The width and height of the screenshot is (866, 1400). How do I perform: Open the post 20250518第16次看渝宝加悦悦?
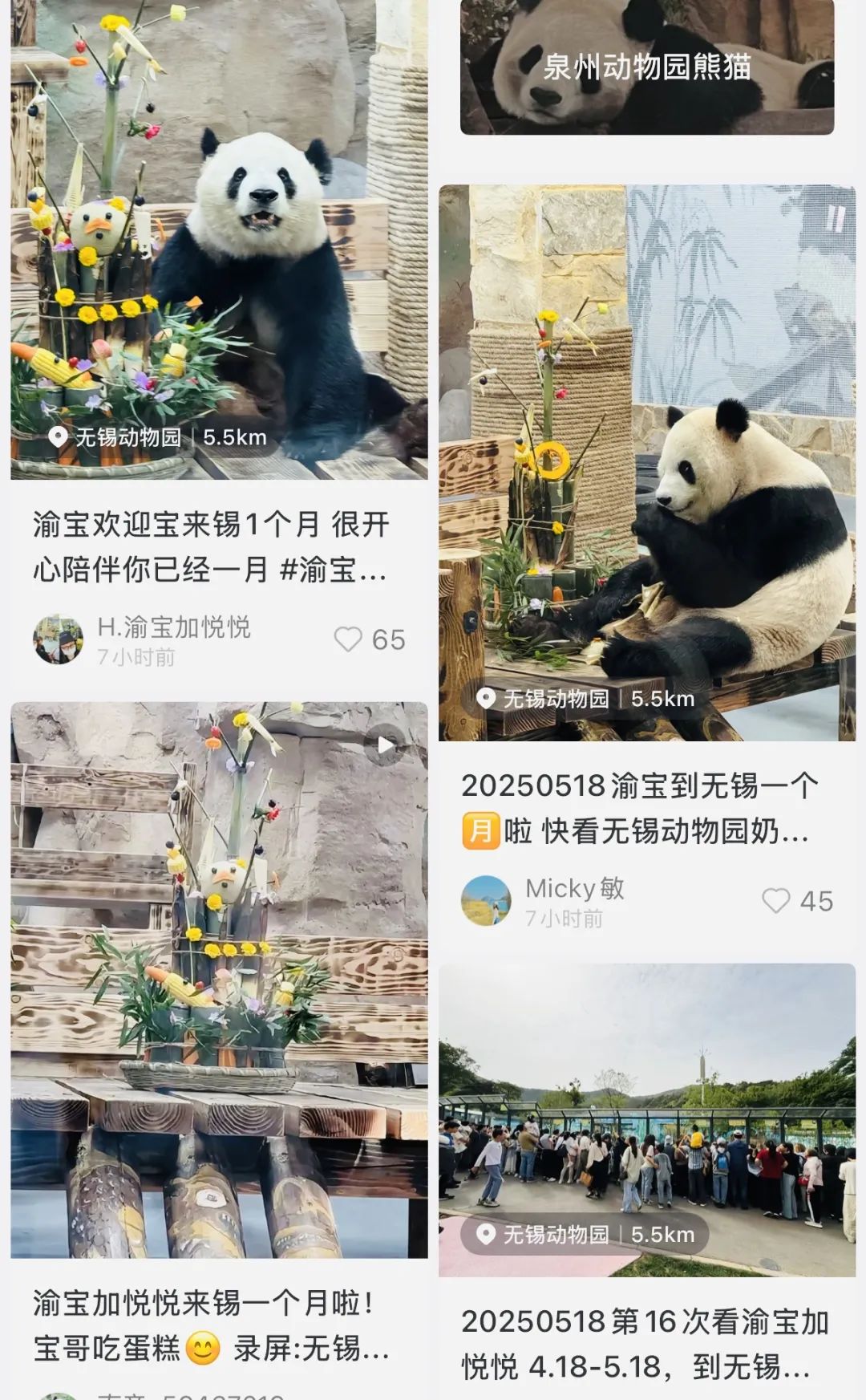(647, 1120)
